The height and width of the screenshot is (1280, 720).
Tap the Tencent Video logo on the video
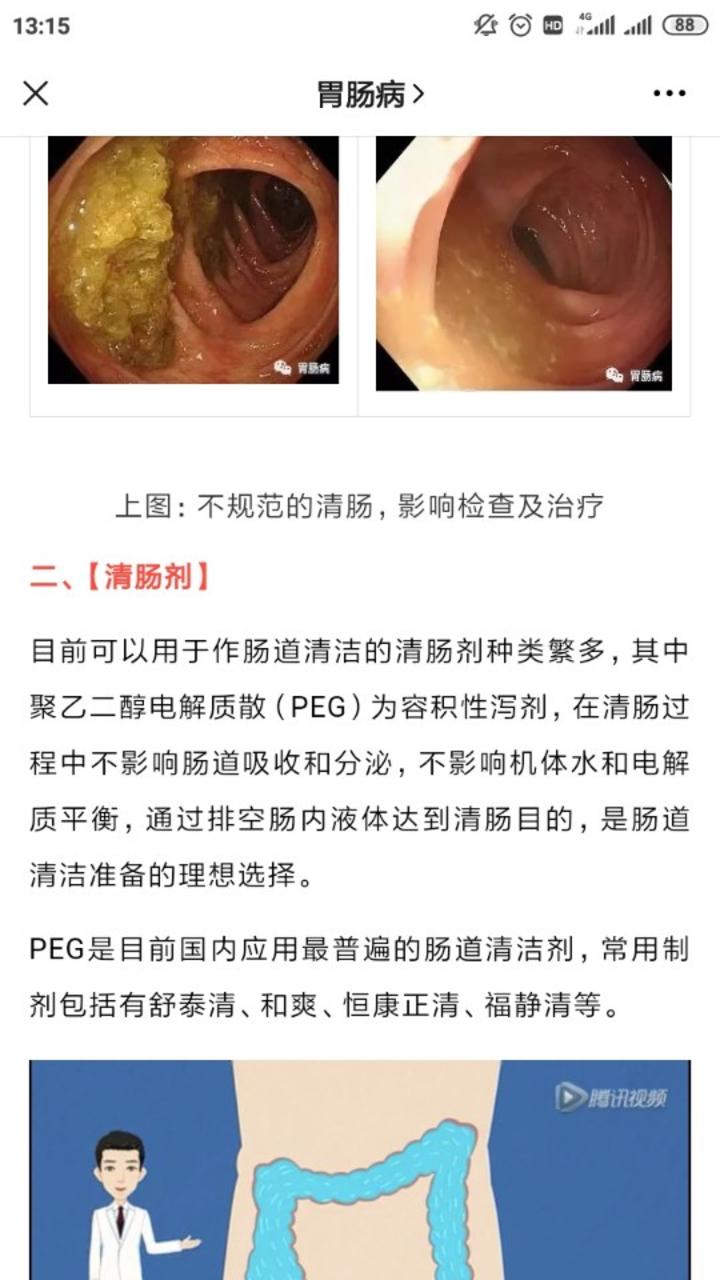(x=610, y=1097)
